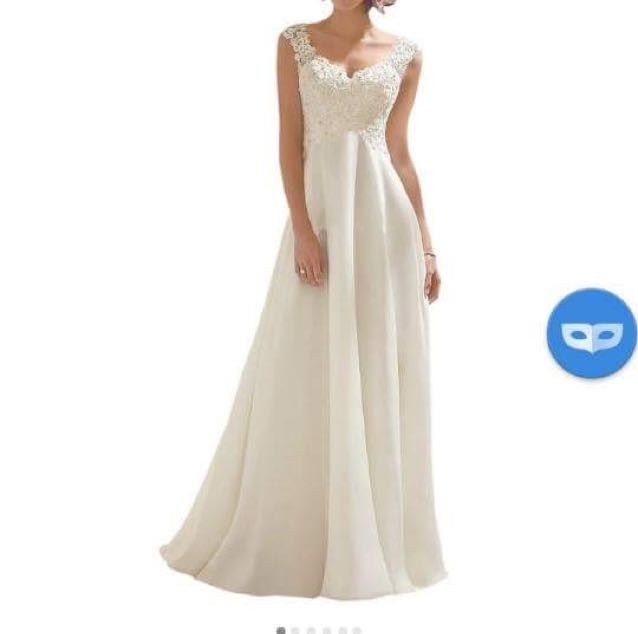Tap the blue mask floating button

click(591, 334)
